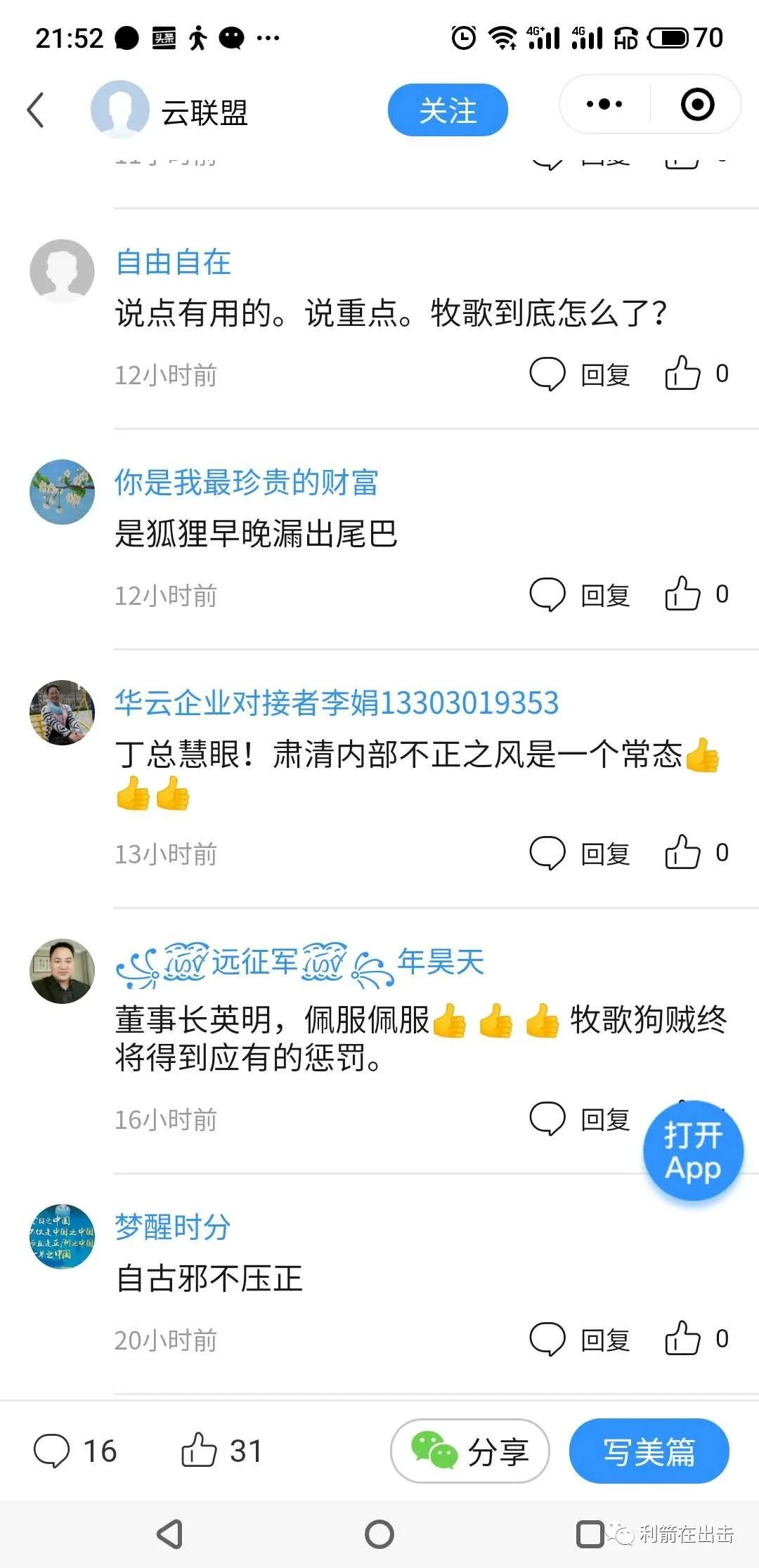Share the article via WeChat 分享
This screenshot has height=1568, width=759.
(469, 1451)
